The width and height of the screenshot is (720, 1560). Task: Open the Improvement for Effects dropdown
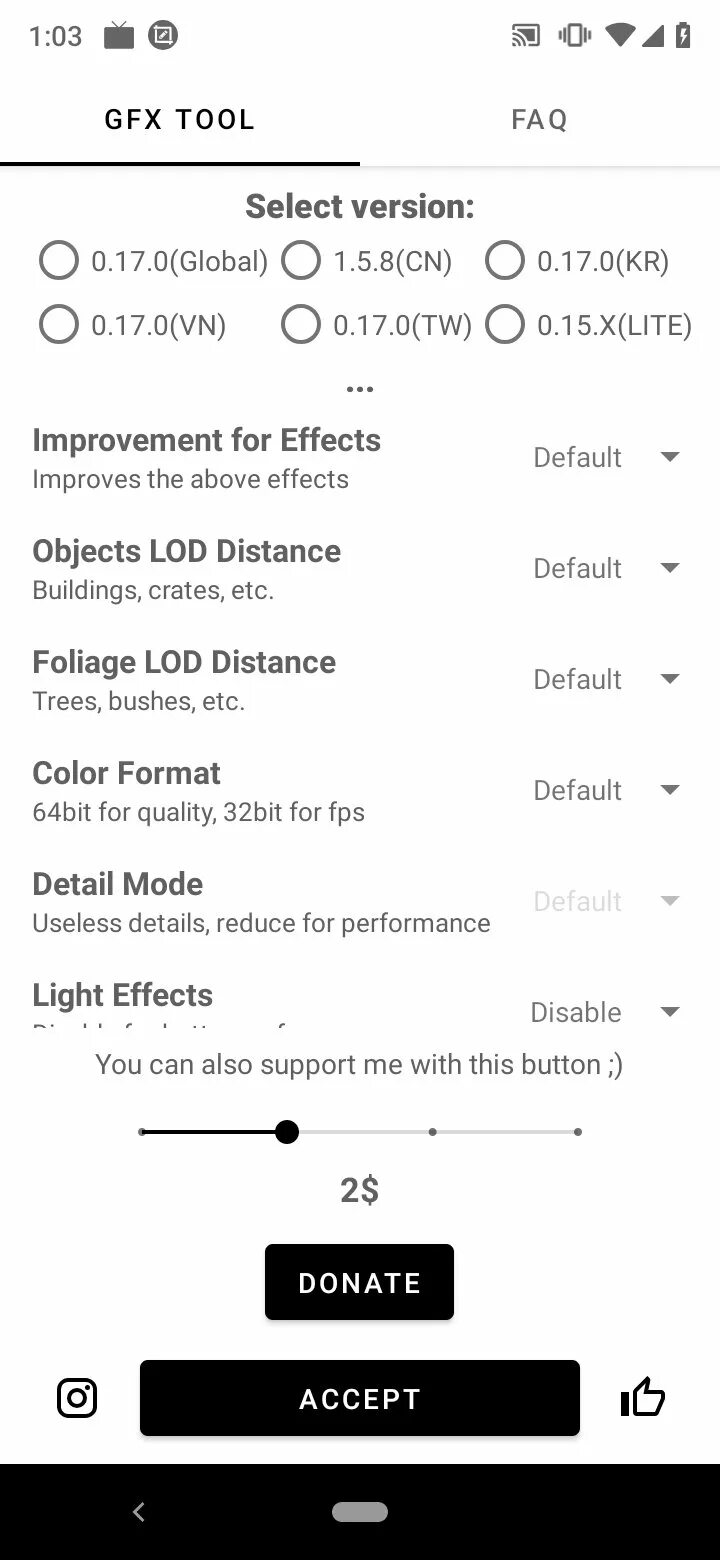coord(606,457)
